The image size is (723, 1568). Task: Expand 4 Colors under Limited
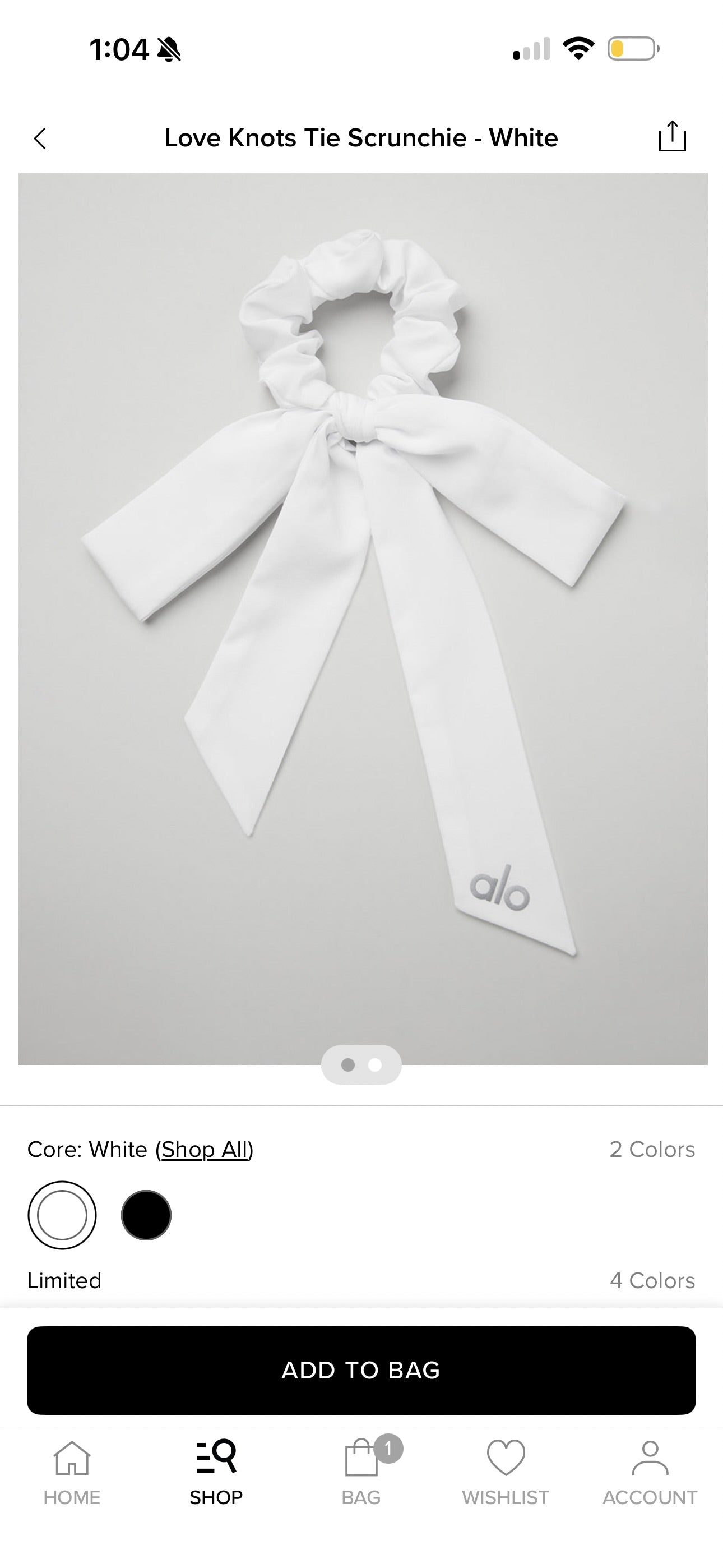[x=652, y=1281]
